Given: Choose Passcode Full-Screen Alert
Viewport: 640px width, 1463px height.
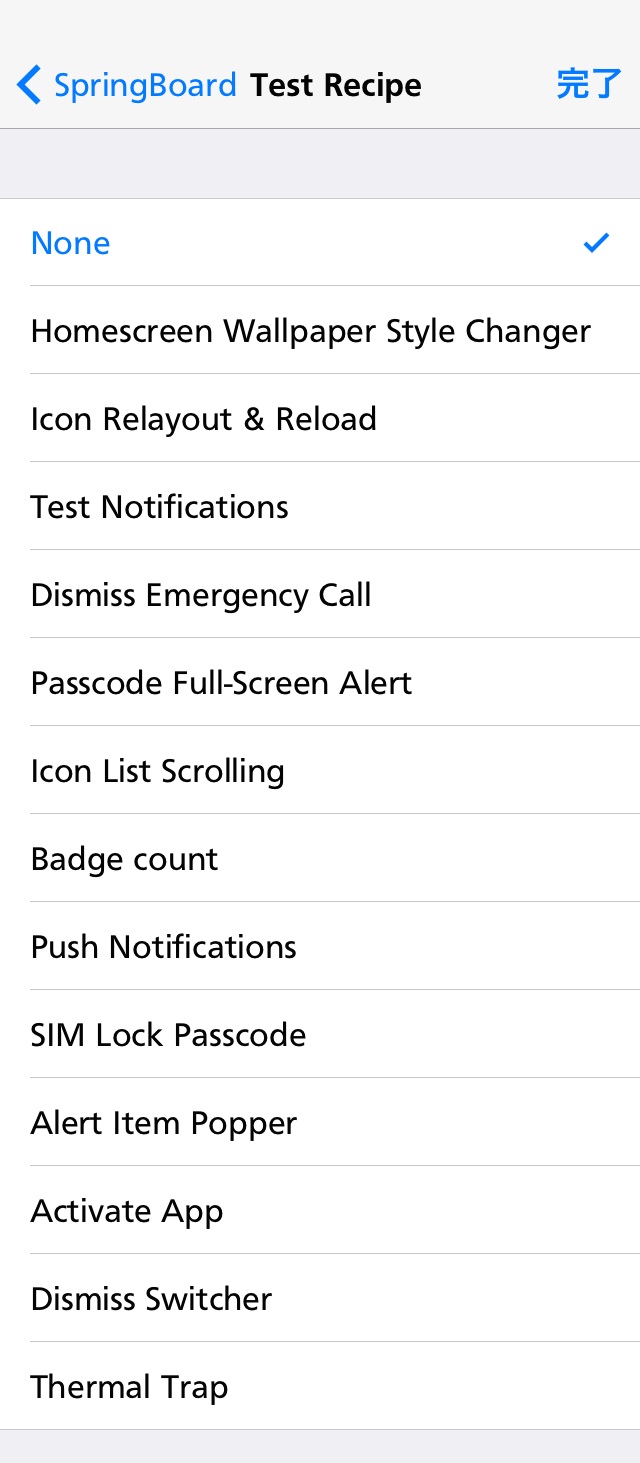Looking at the screenshot, I should pos(320,682).
